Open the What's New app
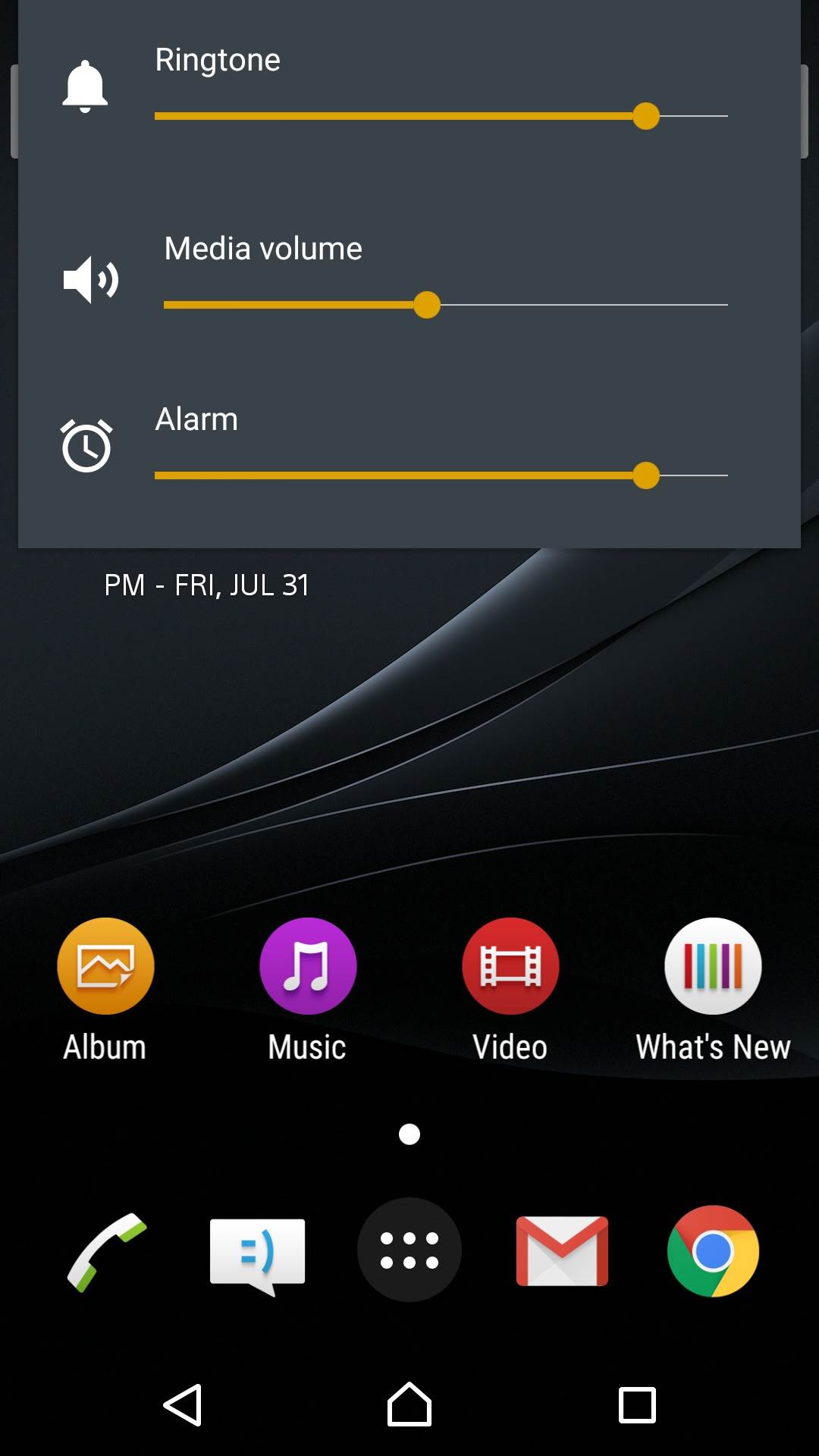 pyautogui.click(x=713, y=966)
